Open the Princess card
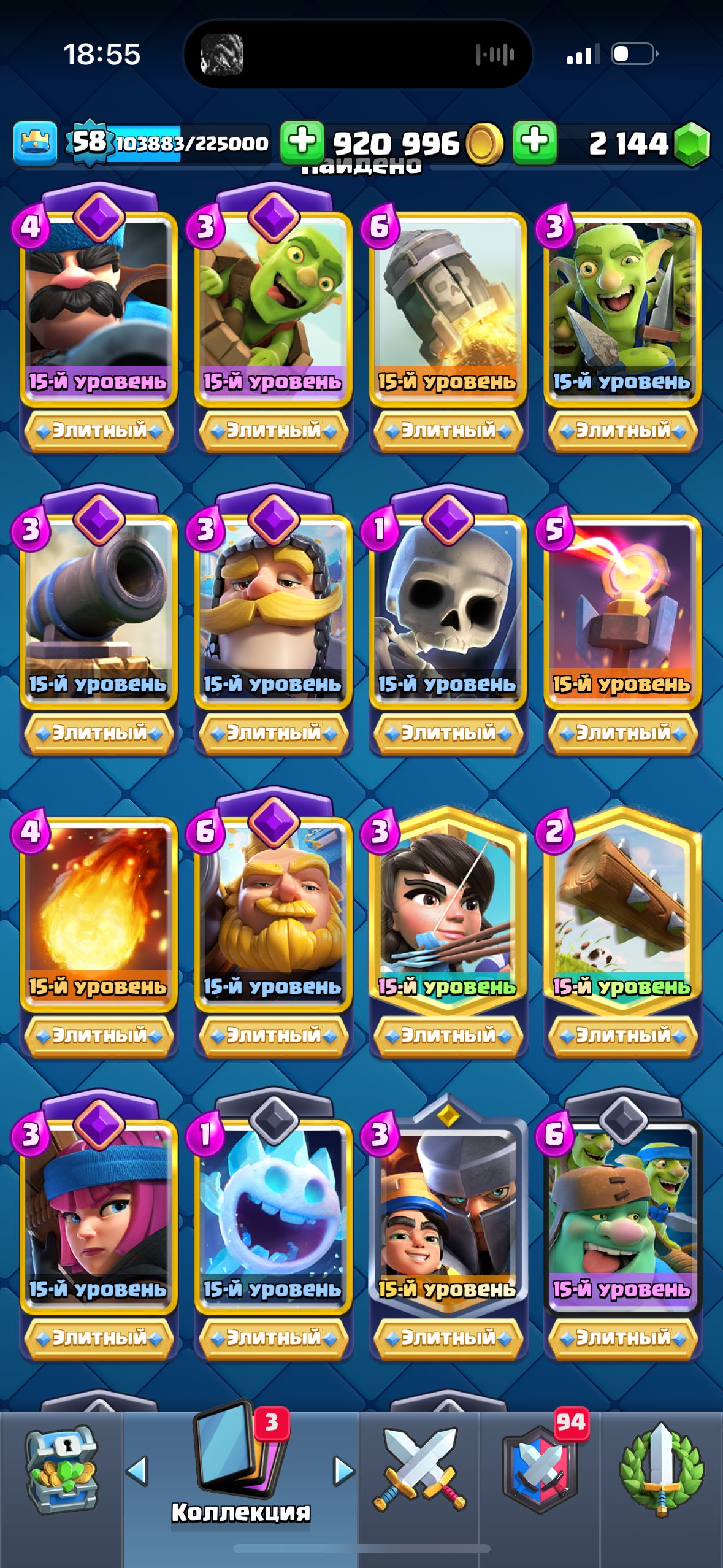Viewport: 723px width, 1568px height. (x=448, y=923)
